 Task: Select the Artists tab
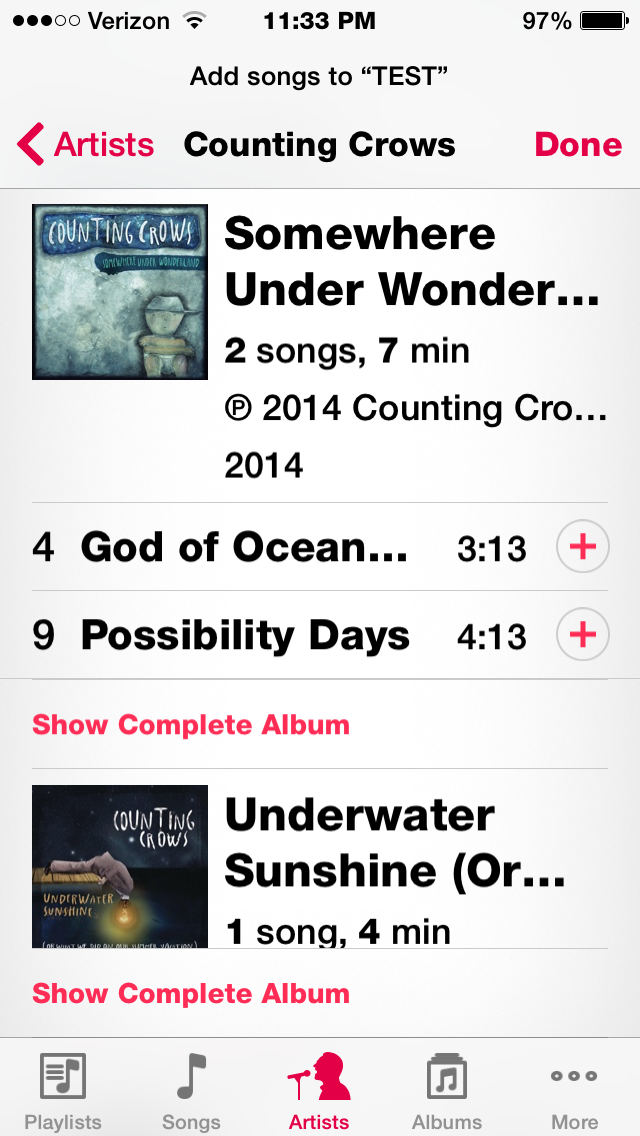click(x=319, y=1090)
